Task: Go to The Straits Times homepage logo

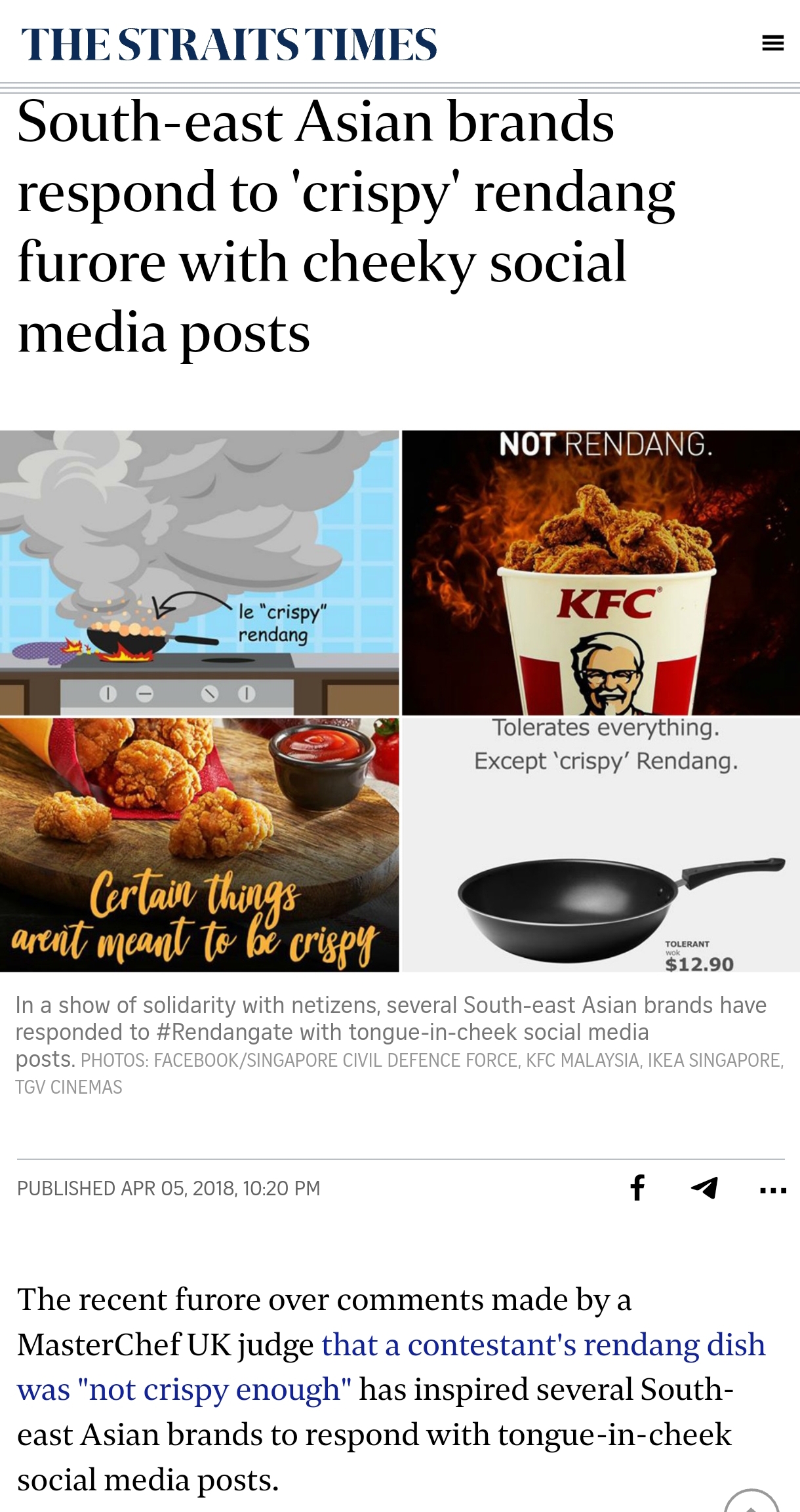Action: [229, 45]
